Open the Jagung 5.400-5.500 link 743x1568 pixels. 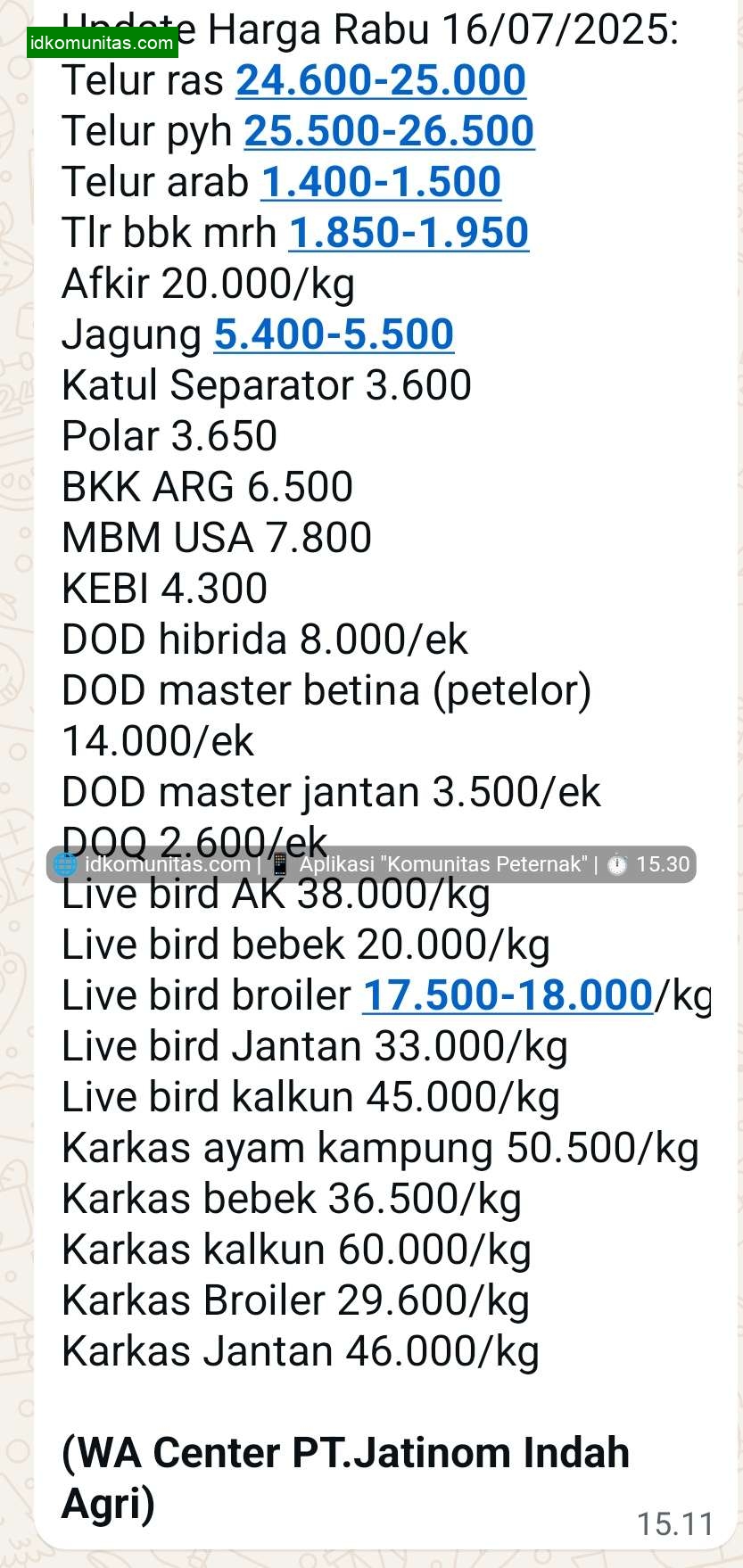pos(334,334)
